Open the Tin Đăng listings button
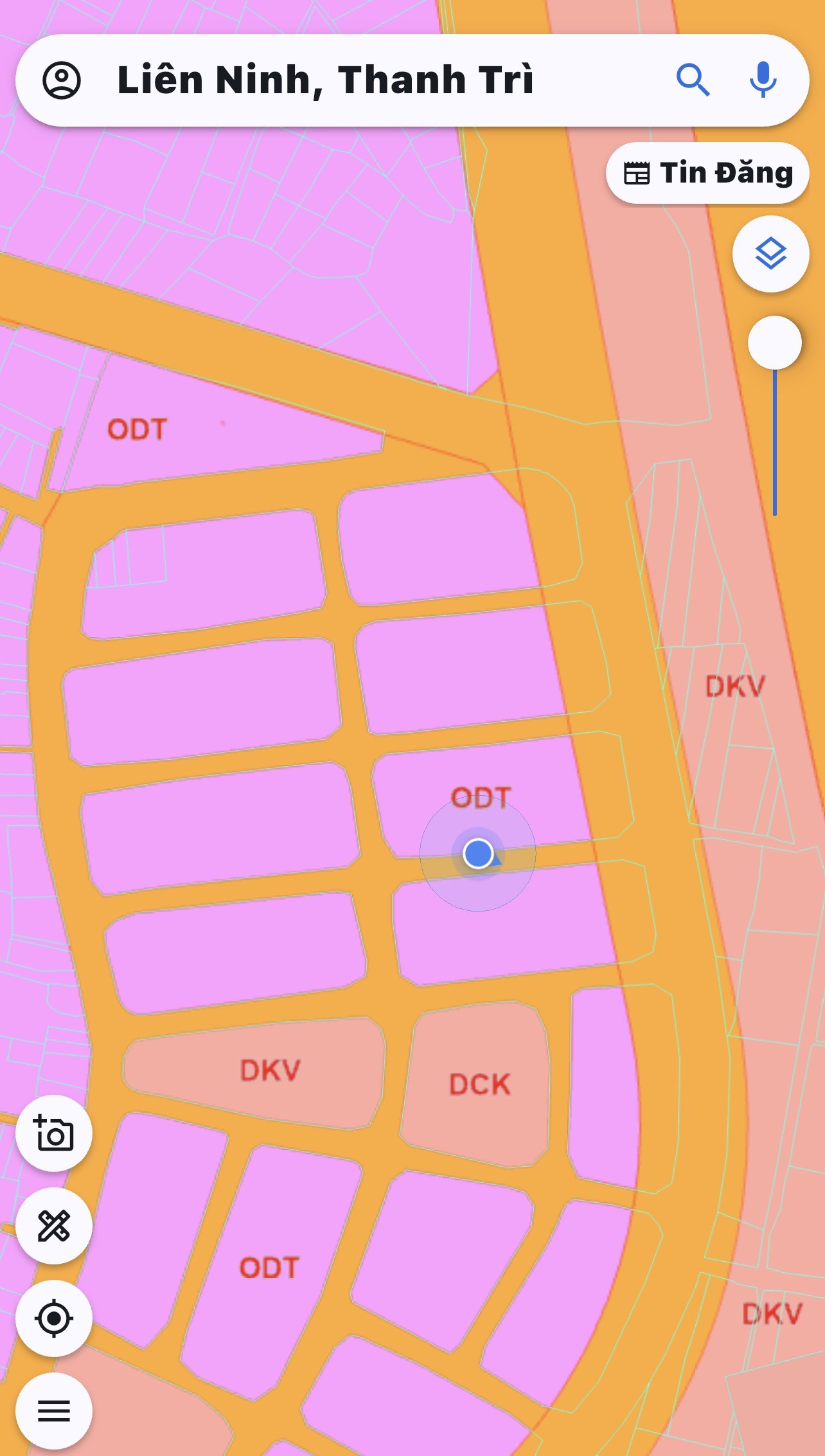This screenshot has width=825, height=1456. tap(707, 173)
